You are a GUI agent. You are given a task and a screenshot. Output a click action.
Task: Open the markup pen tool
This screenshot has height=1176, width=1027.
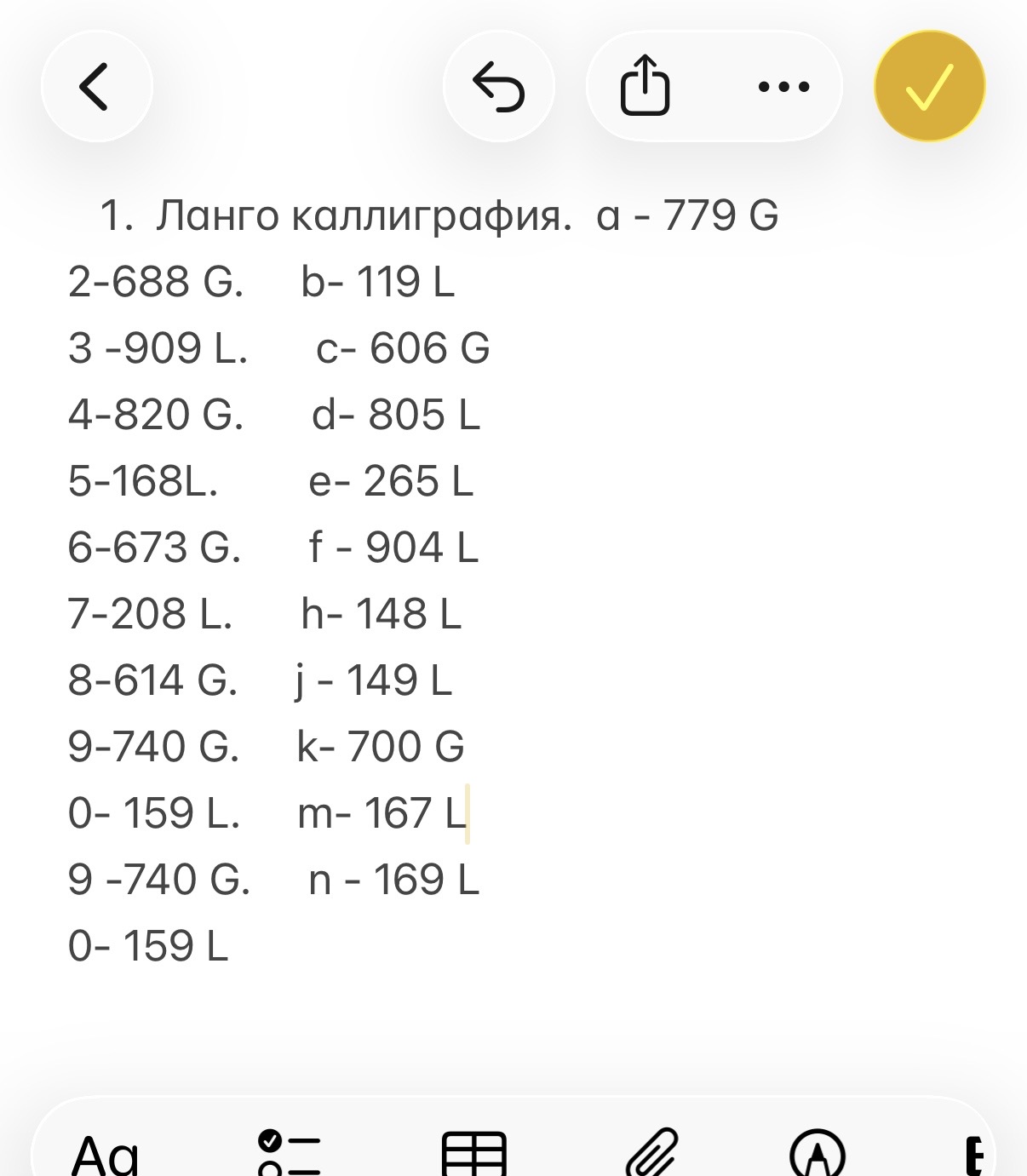(818, 1154)
